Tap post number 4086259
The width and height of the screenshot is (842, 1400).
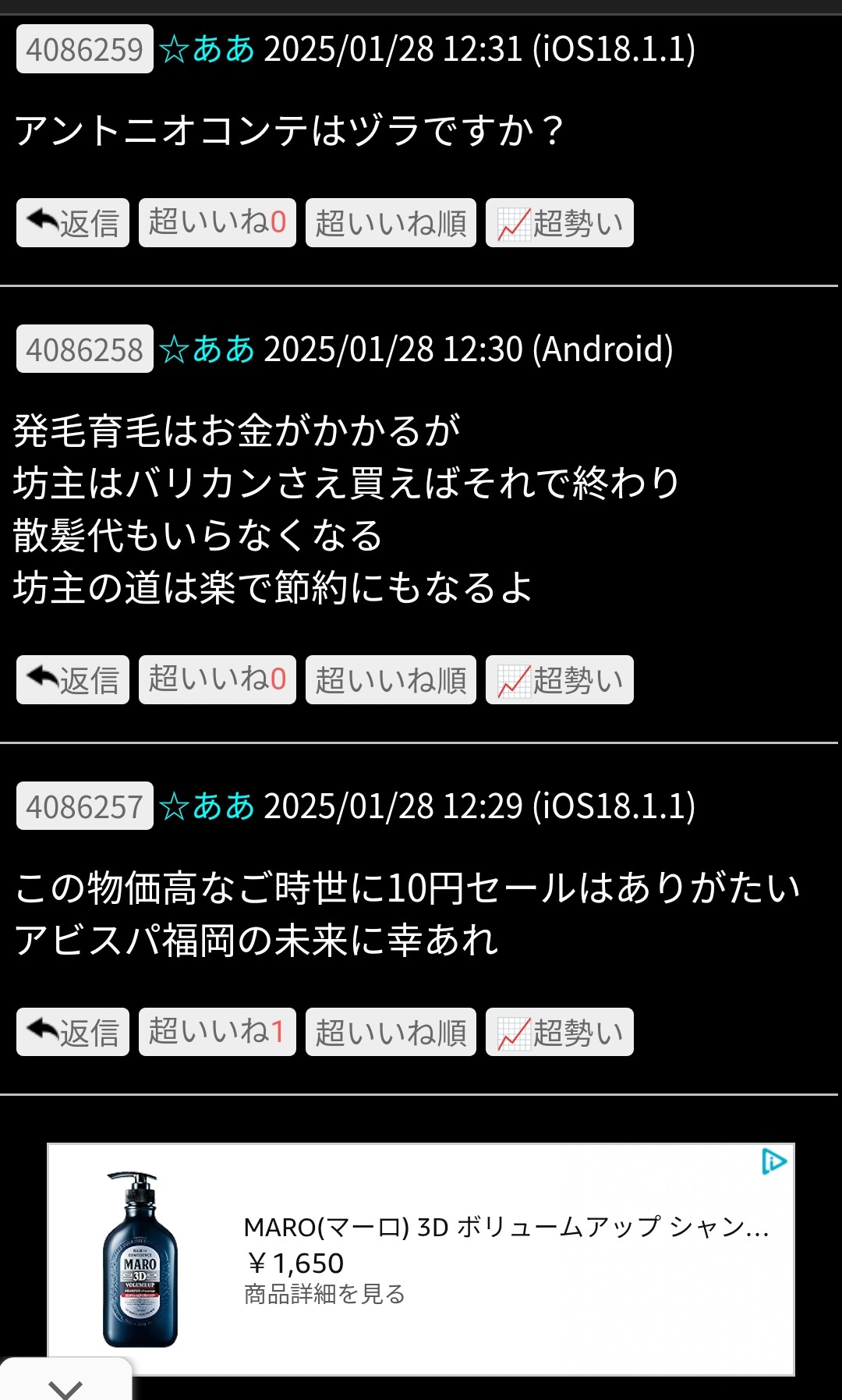pyautogui.click(x=84, y=49)
